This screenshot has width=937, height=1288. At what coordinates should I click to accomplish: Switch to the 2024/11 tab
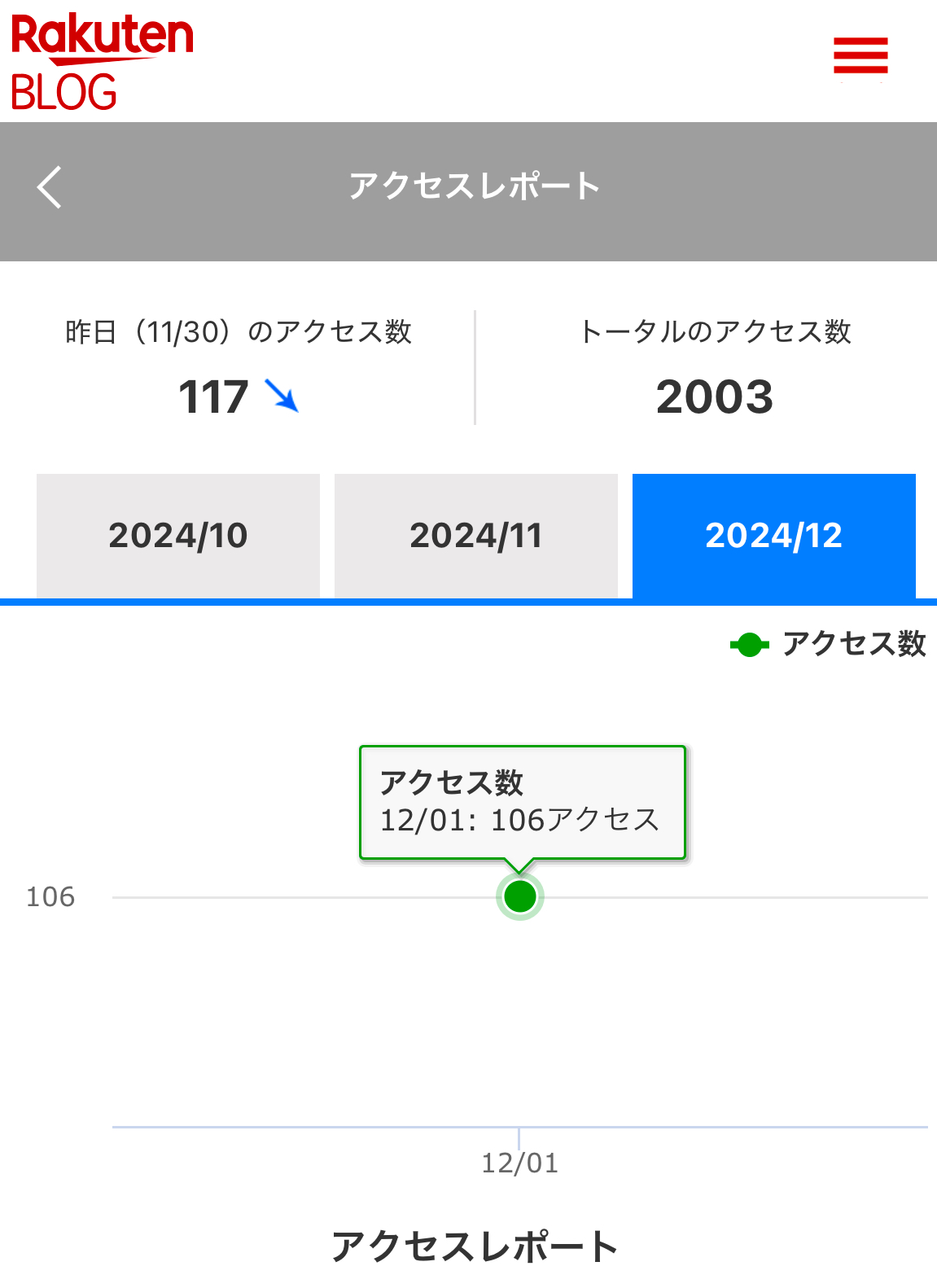[476, 536]
